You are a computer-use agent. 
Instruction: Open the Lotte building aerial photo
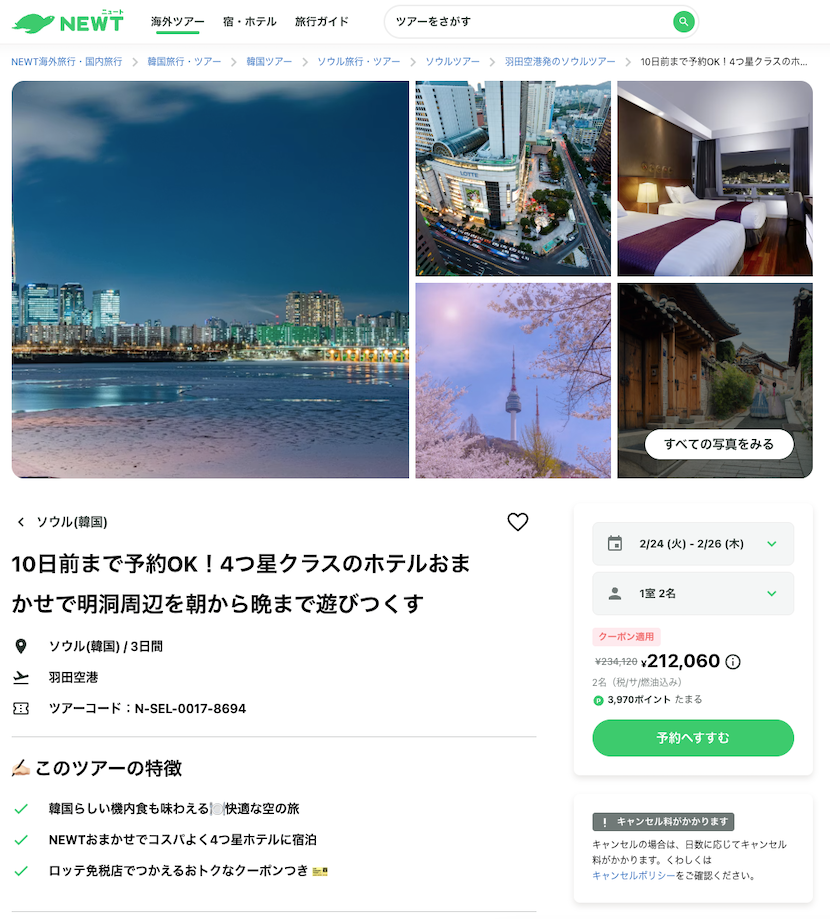513,178
